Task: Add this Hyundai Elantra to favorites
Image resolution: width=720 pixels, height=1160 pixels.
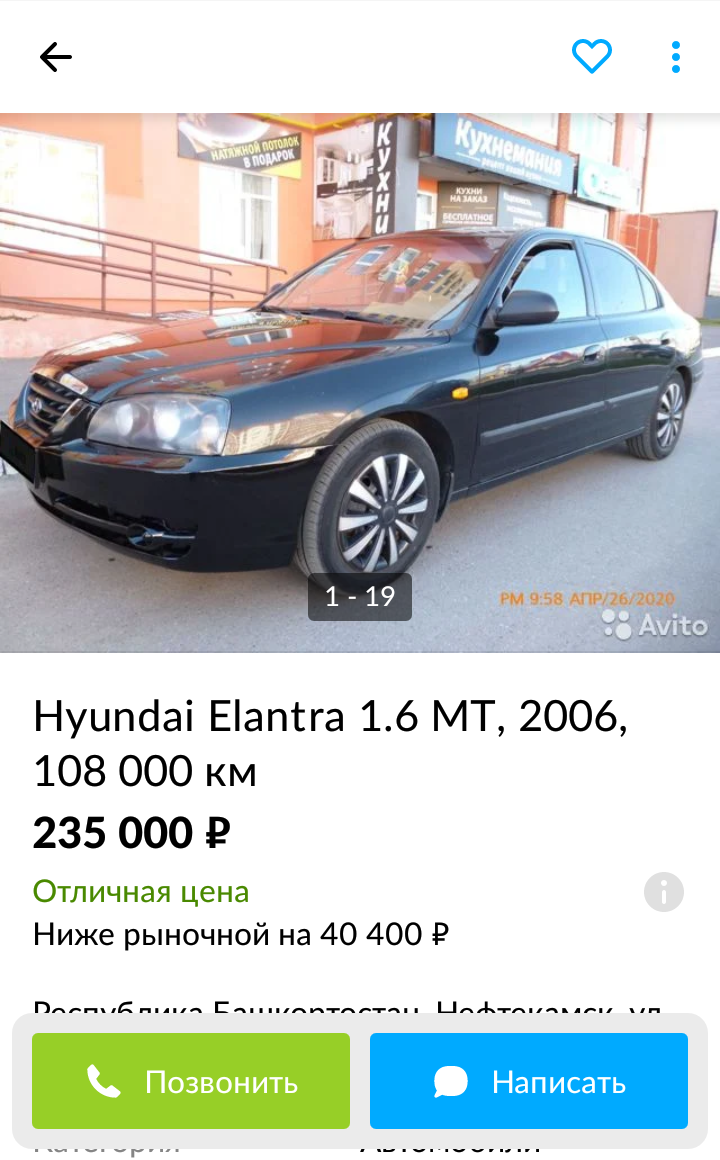Action: [x=591, y=56]
